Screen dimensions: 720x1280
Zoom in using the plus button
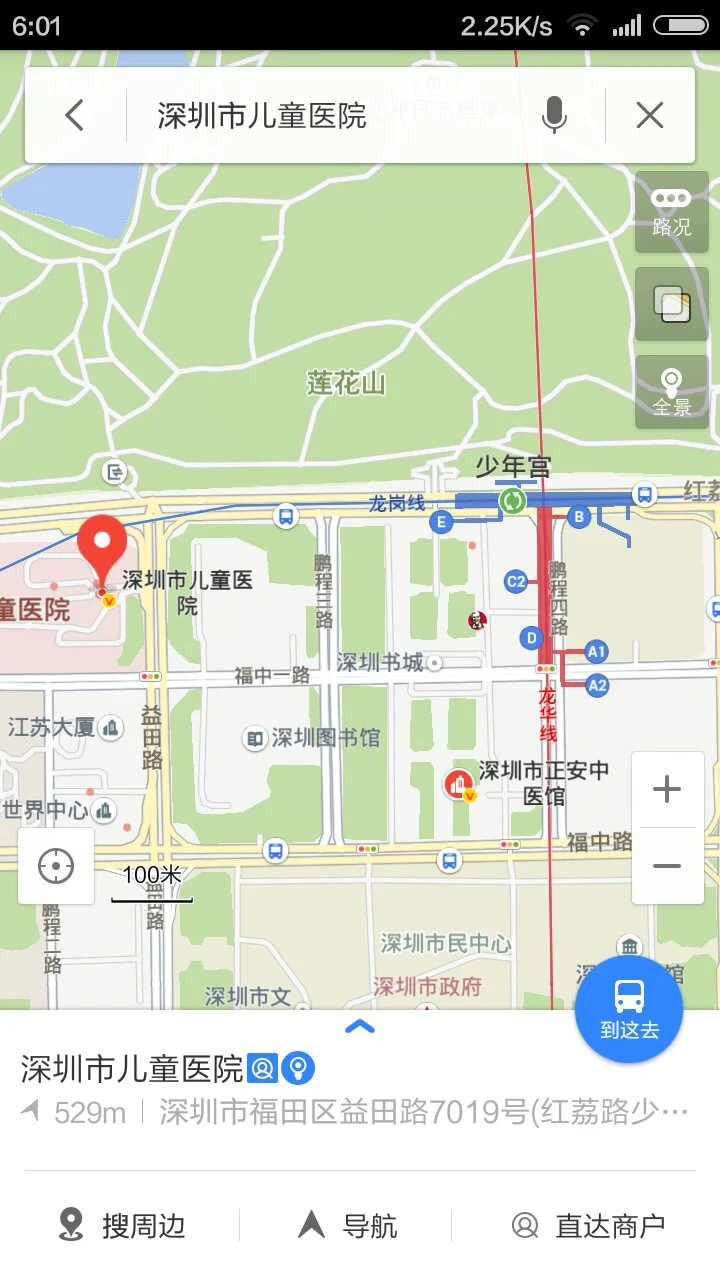coord(667,789)
